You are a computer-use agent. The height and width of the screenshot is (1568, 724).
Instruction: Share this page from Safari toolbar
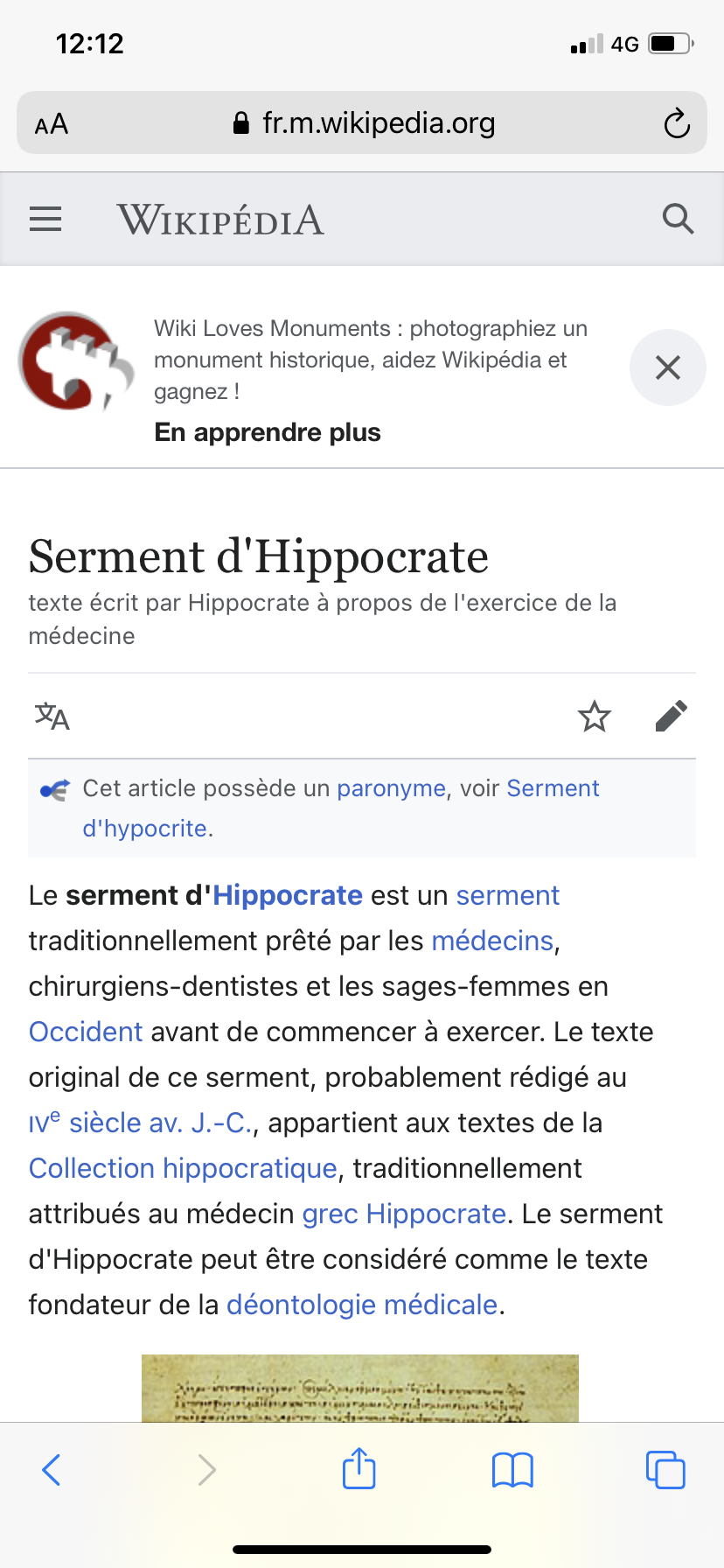click(x=359, y=1469)
